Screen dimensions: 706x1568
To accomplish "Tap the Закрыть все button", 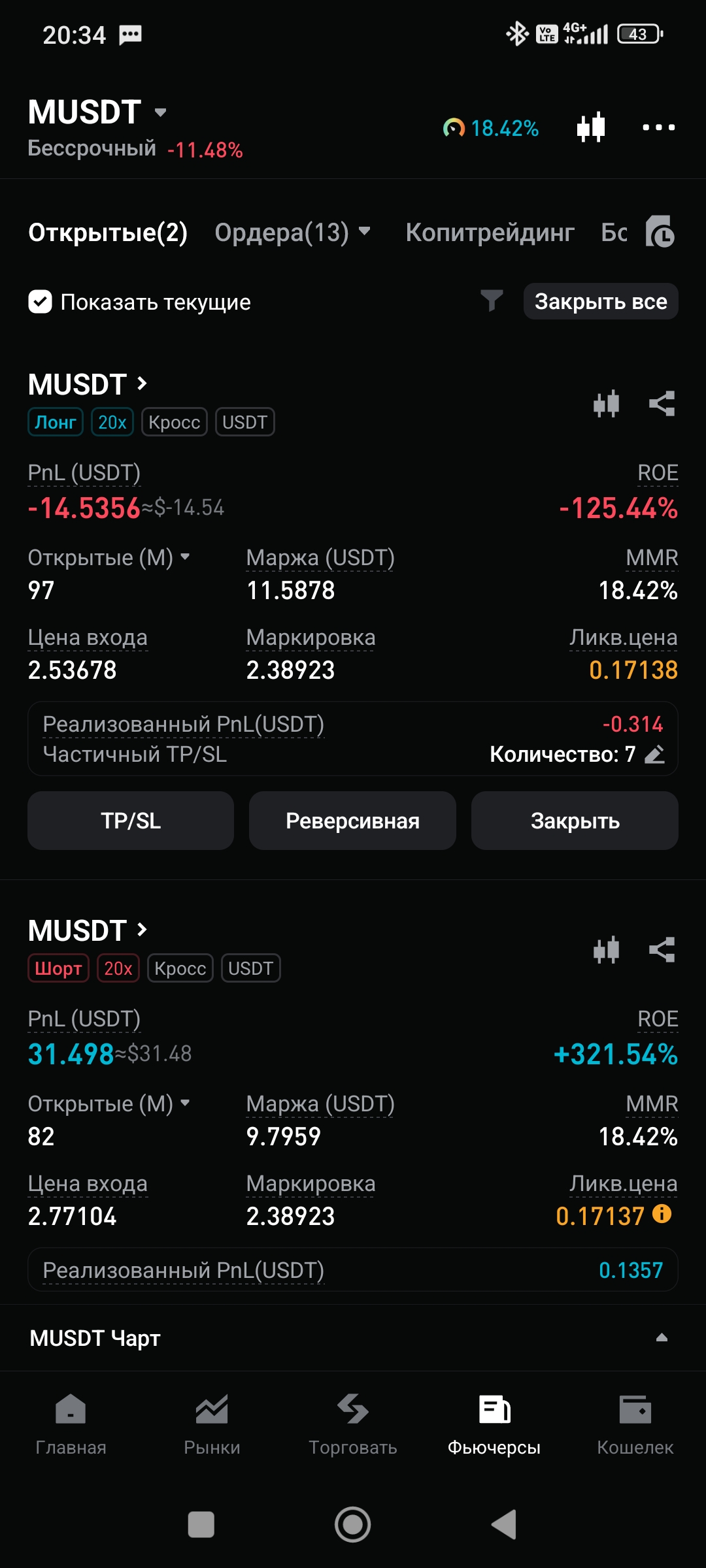I will coord(600,302).
